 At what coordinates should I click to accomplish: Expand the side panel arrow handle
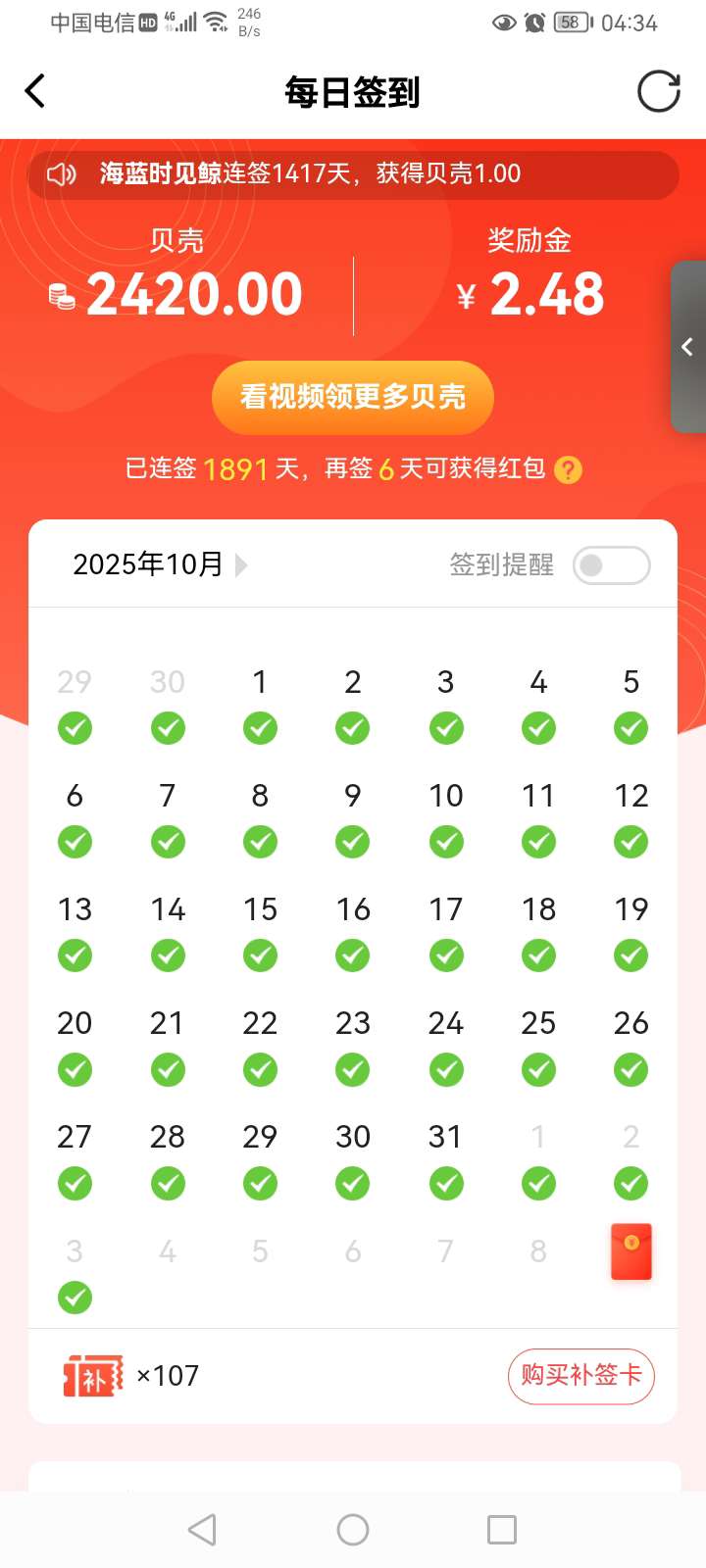687,347
